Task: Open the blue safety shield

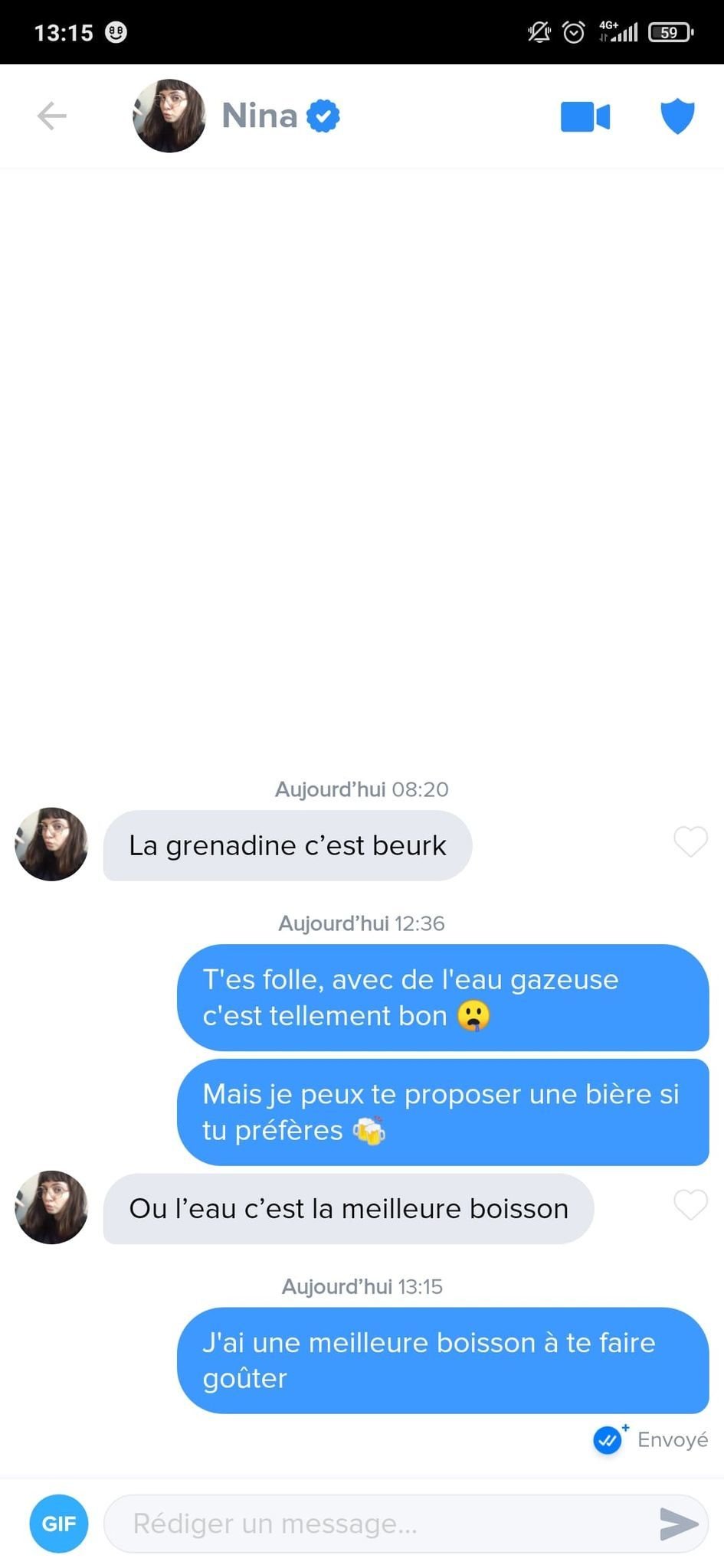Action: pos(677,116)
